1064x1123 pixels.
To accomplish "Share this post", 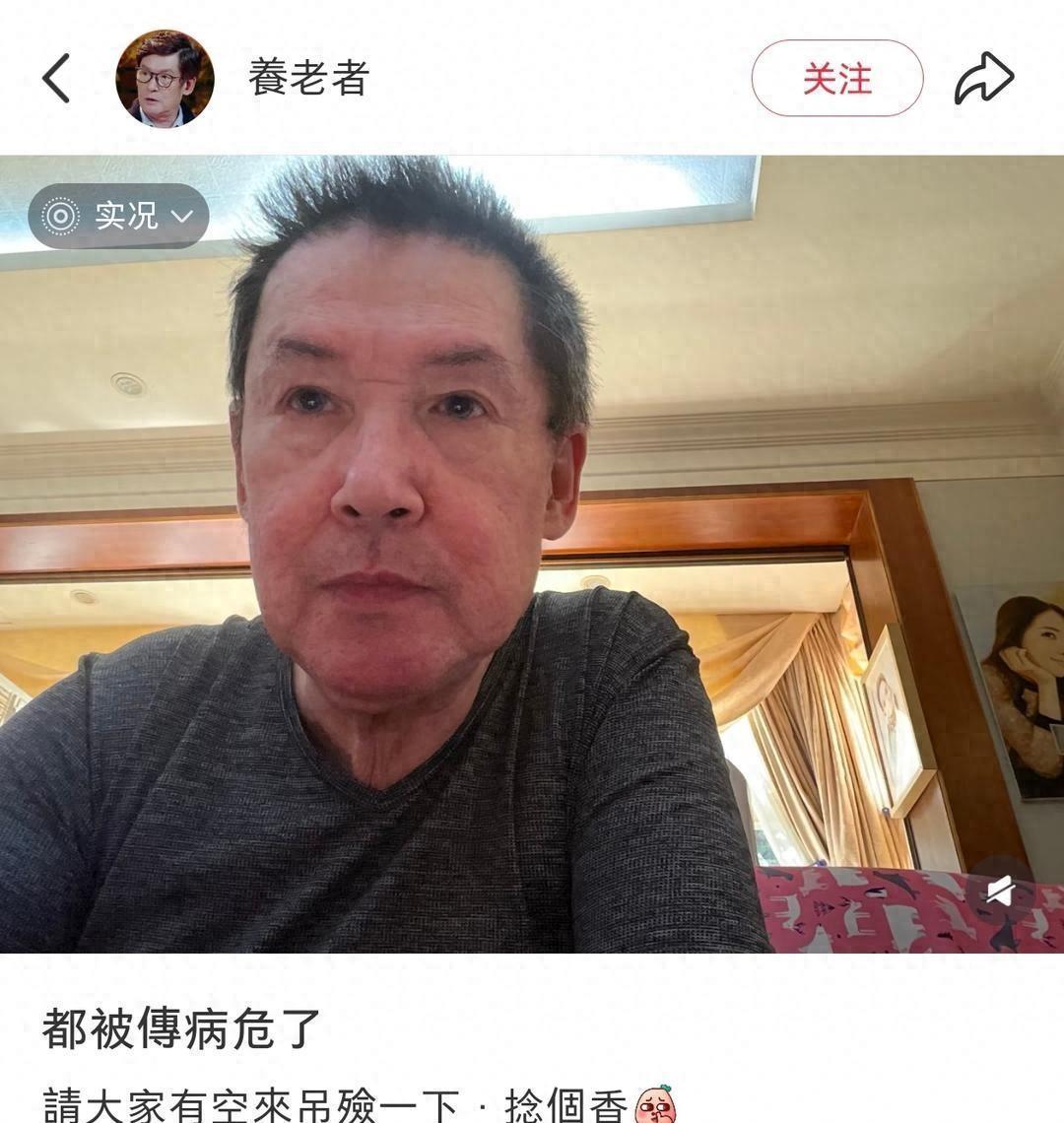I will pos(983,79).
